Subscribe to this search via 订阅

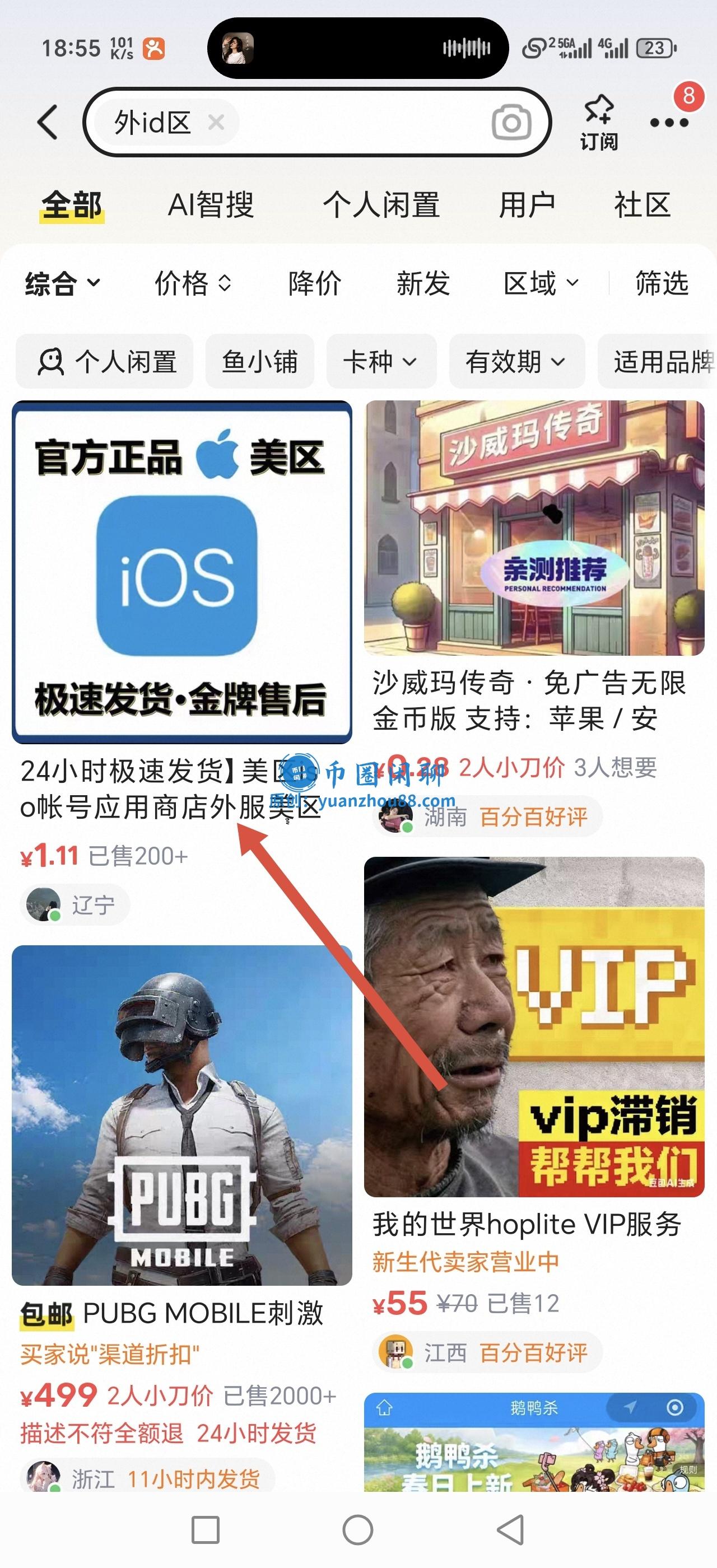coord(598,122)
